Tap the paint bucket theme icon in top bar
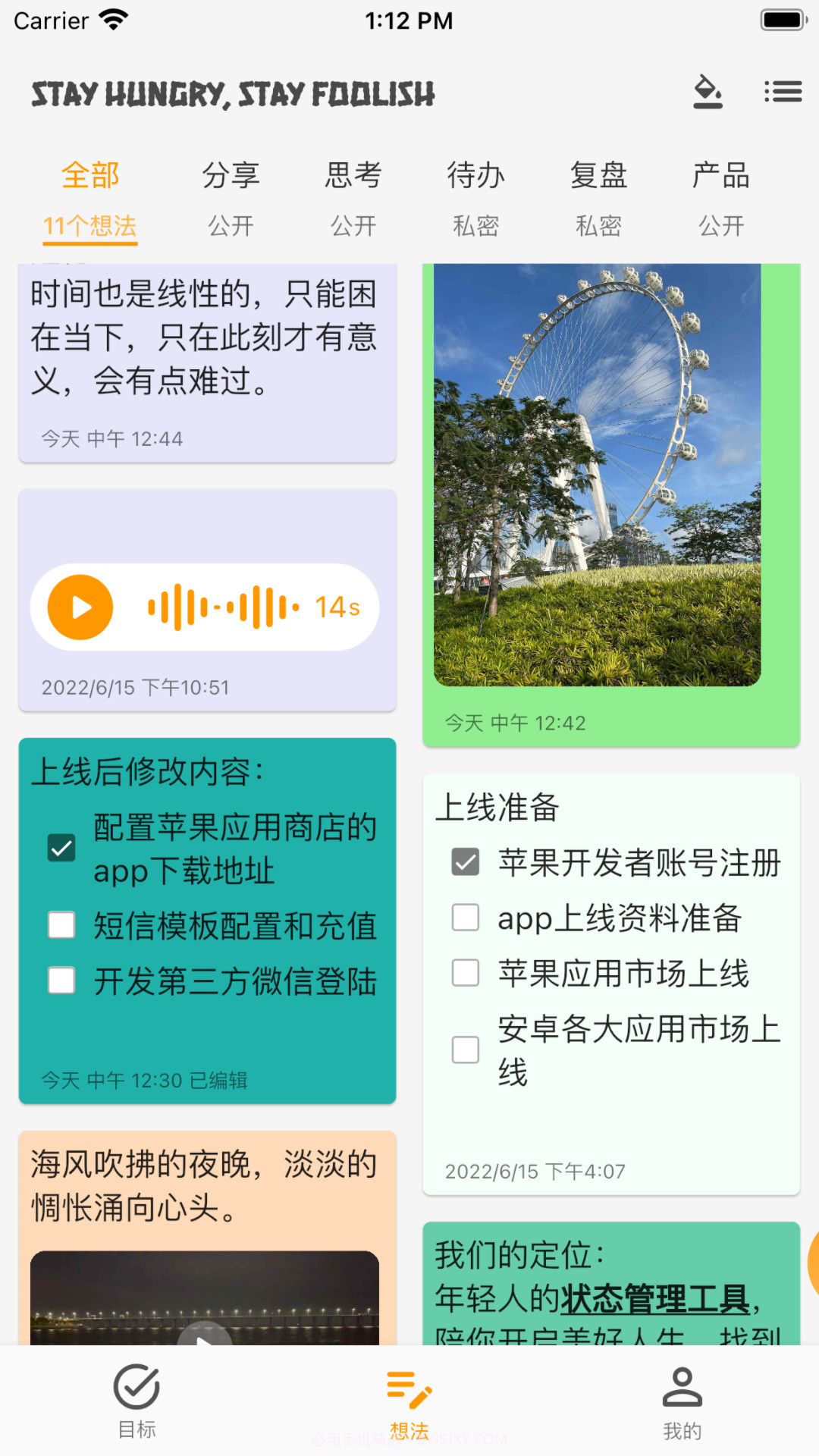The height and width of the screenshot is (1456, 819). tap(708, 92)
